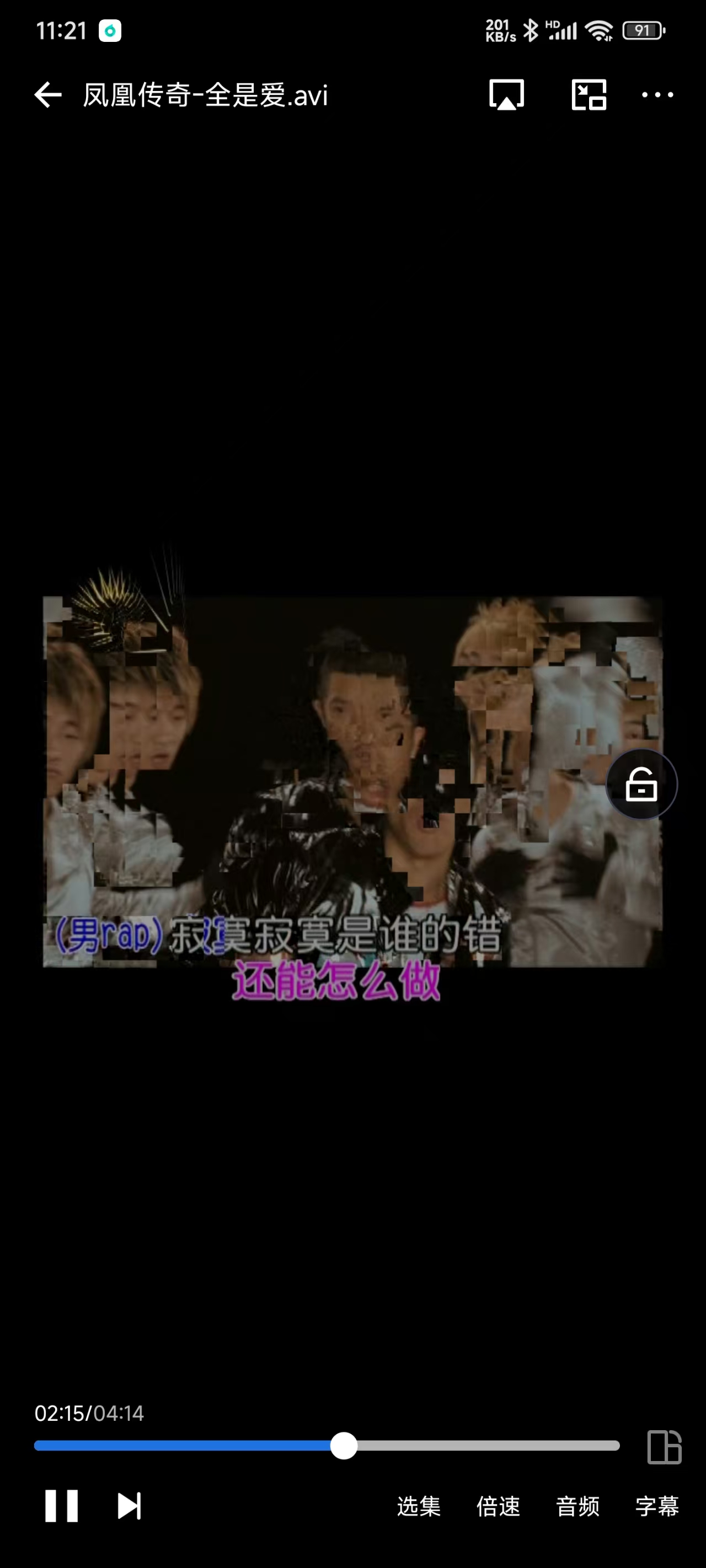Open the 选集 episode list
The height and width of the screenshot is (1568, 706).
coord(419,1506)
